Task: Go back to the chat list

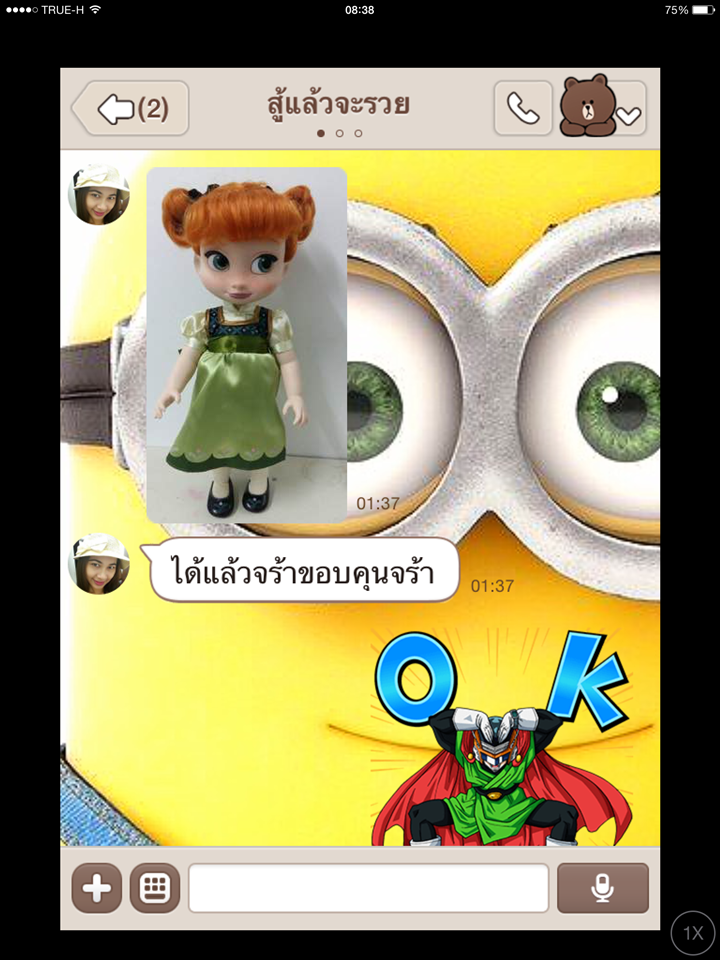Action: (130, 108)
